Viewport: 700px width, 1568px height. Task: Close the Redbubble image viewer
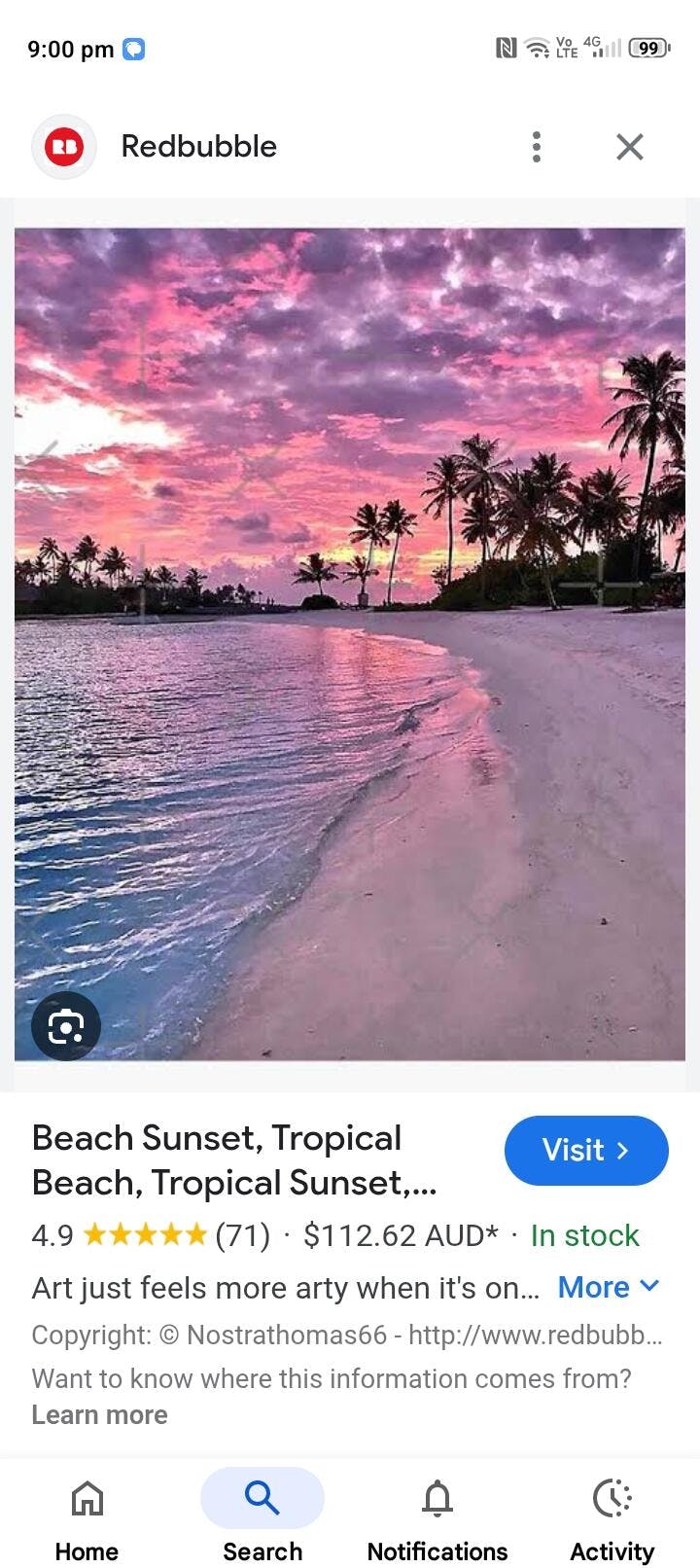click(630, 147)
